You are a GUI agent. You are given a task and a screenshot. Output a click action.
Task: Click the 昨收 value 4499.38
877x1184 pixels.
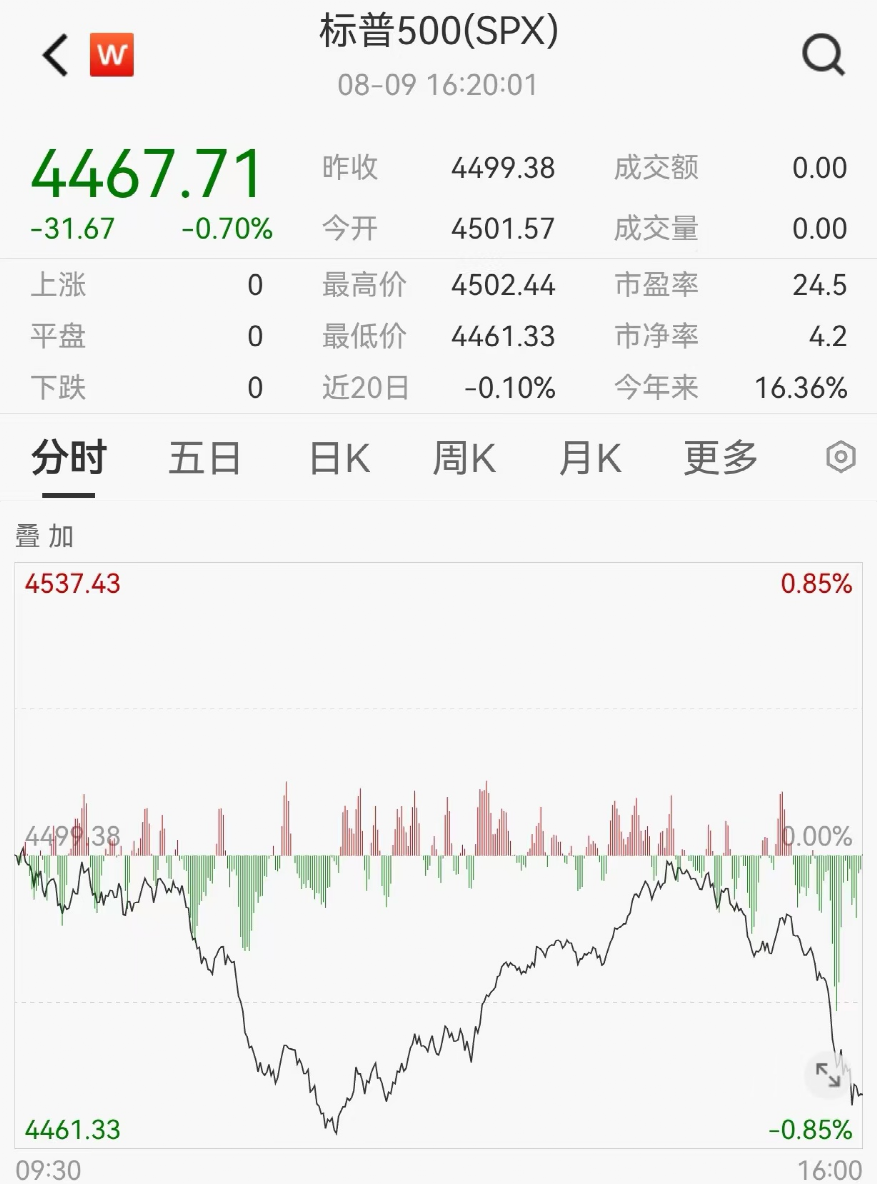[x=503, y=169]
